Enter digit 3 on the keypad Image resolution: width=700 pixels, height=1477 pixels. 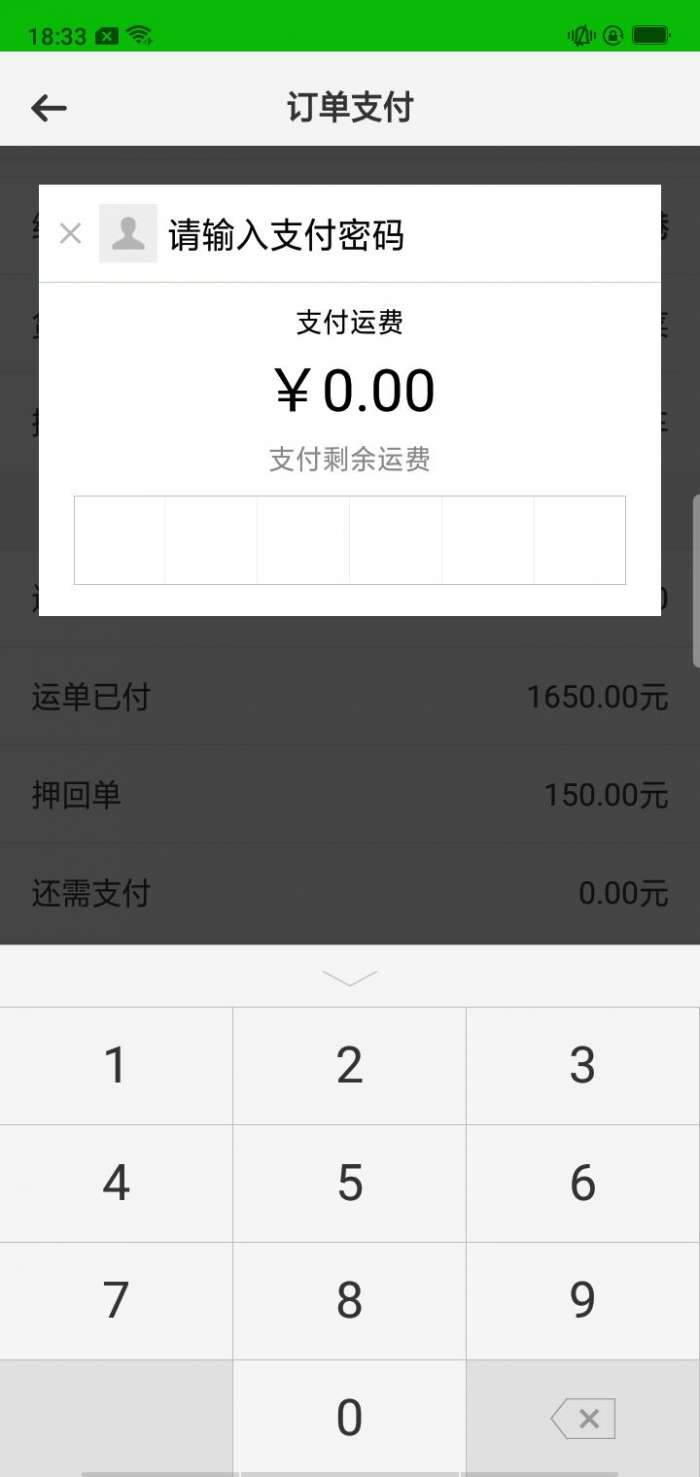point(583,1066)
